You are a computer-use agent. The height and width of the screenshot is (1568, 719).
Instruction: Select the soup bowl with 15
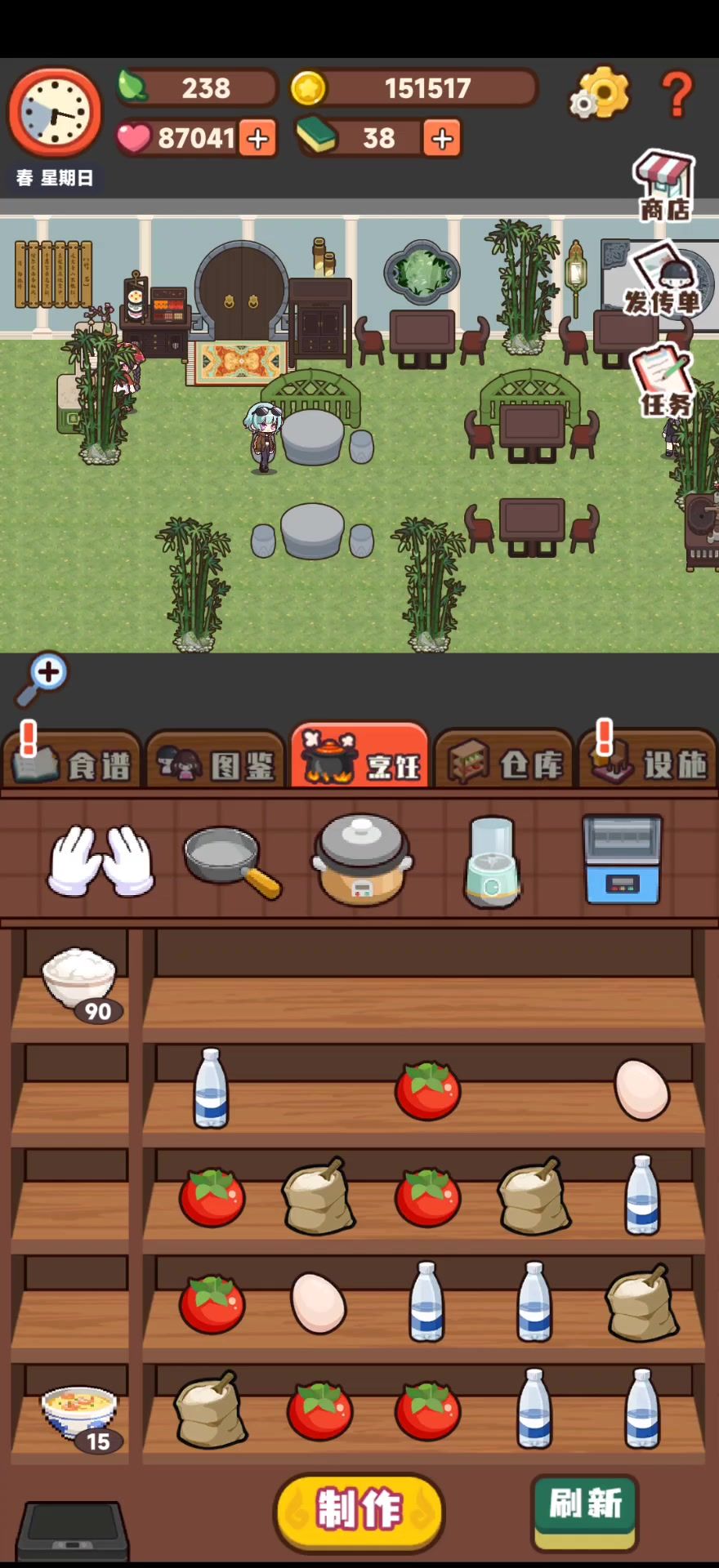tap(80, 1419)
